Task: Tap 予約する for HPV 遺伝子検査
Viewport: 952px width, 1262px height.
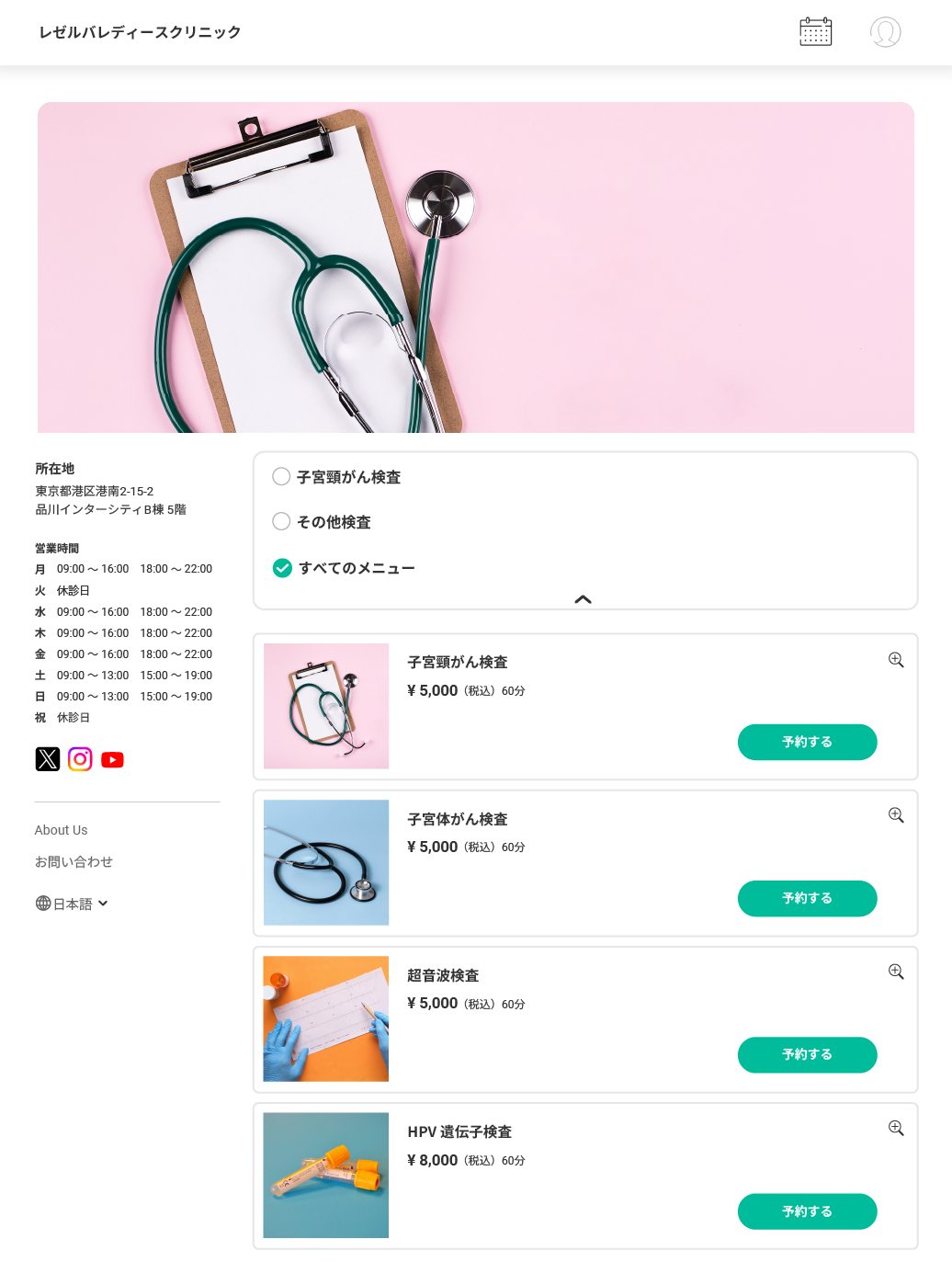Action: point(807,1211)
